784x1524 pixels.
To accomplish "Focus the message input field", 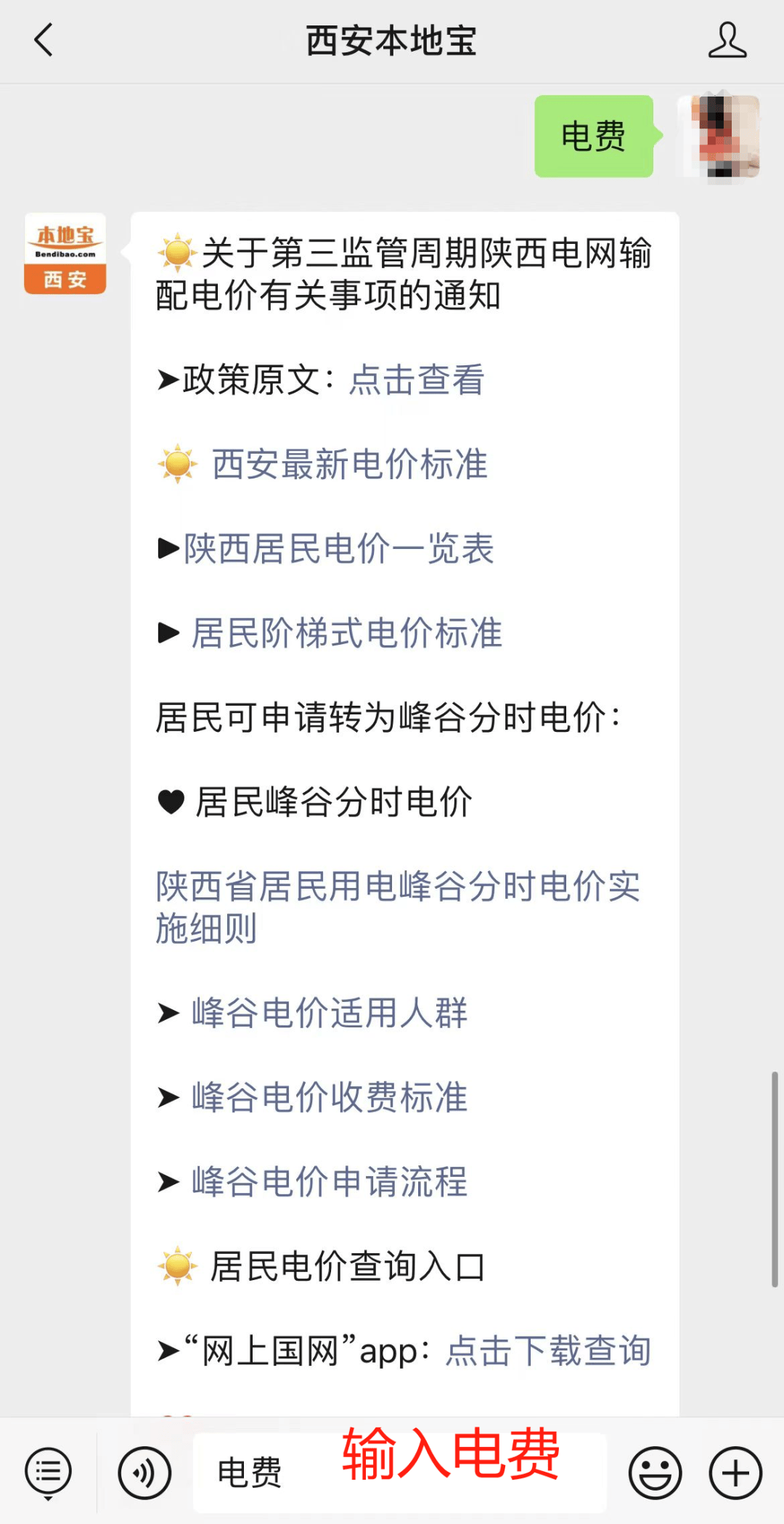I will tap(399, 1473).
